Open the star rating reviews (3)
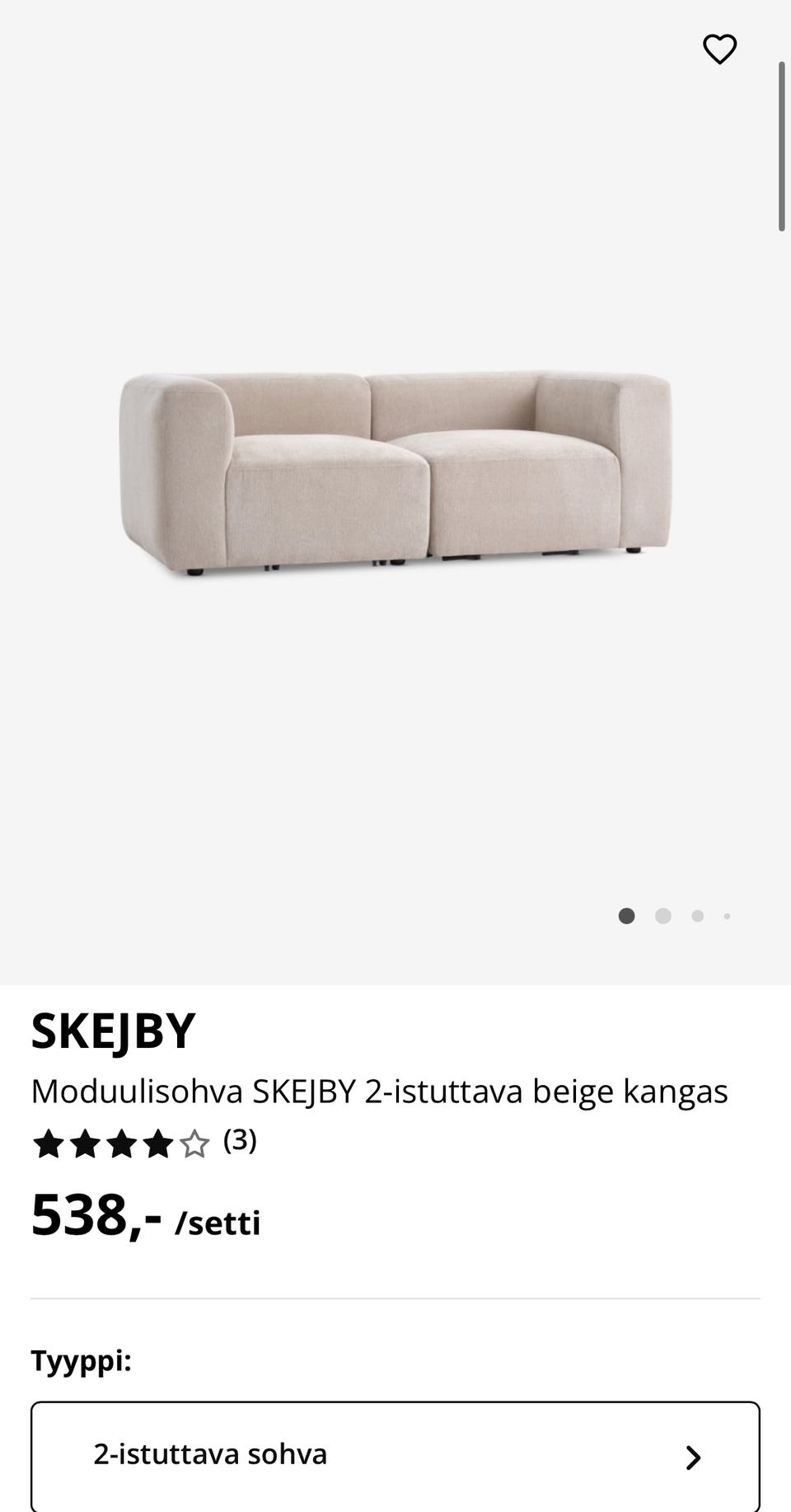The image size is (791, 1512). pos(144,1143)
